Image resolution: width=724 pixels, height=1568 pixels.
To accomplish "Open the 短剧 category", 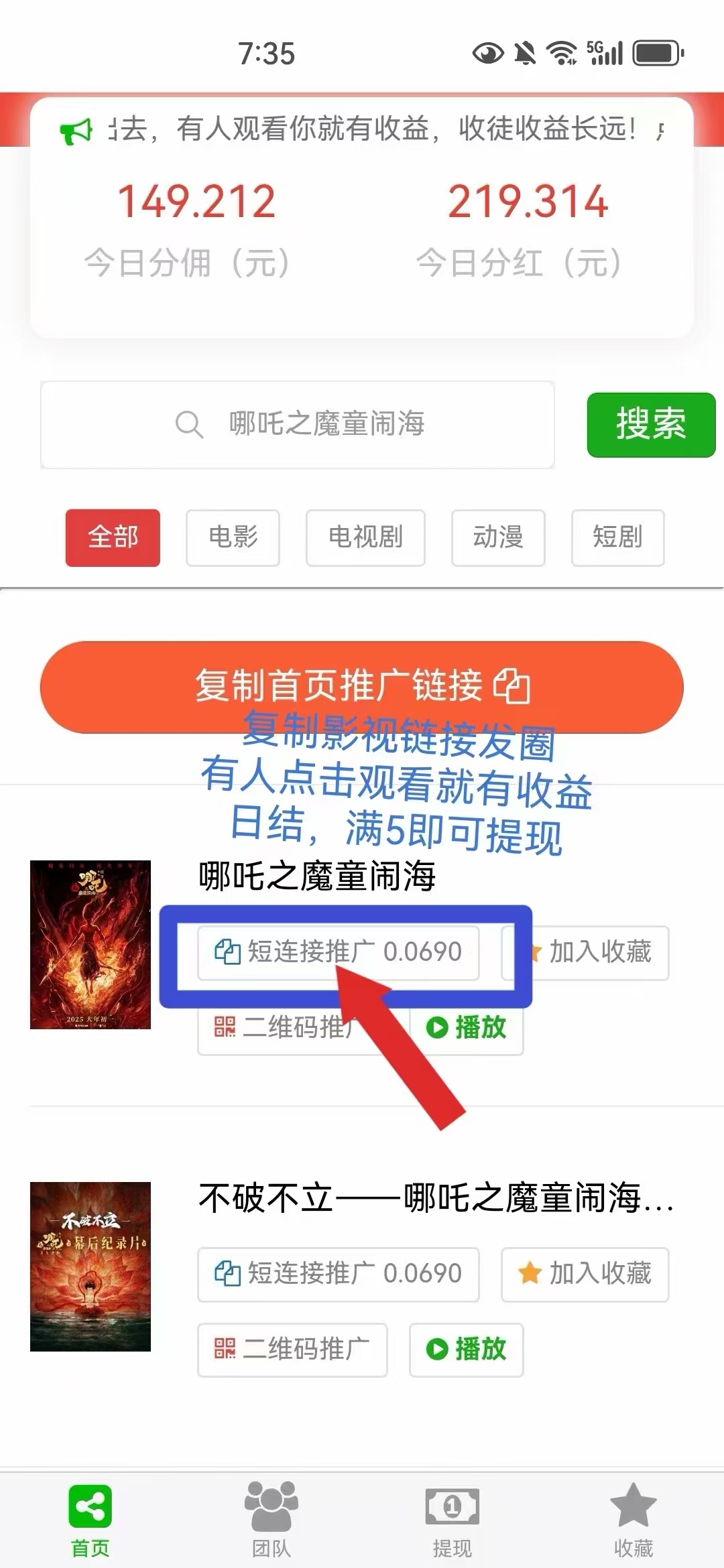I will pos(617,537).
